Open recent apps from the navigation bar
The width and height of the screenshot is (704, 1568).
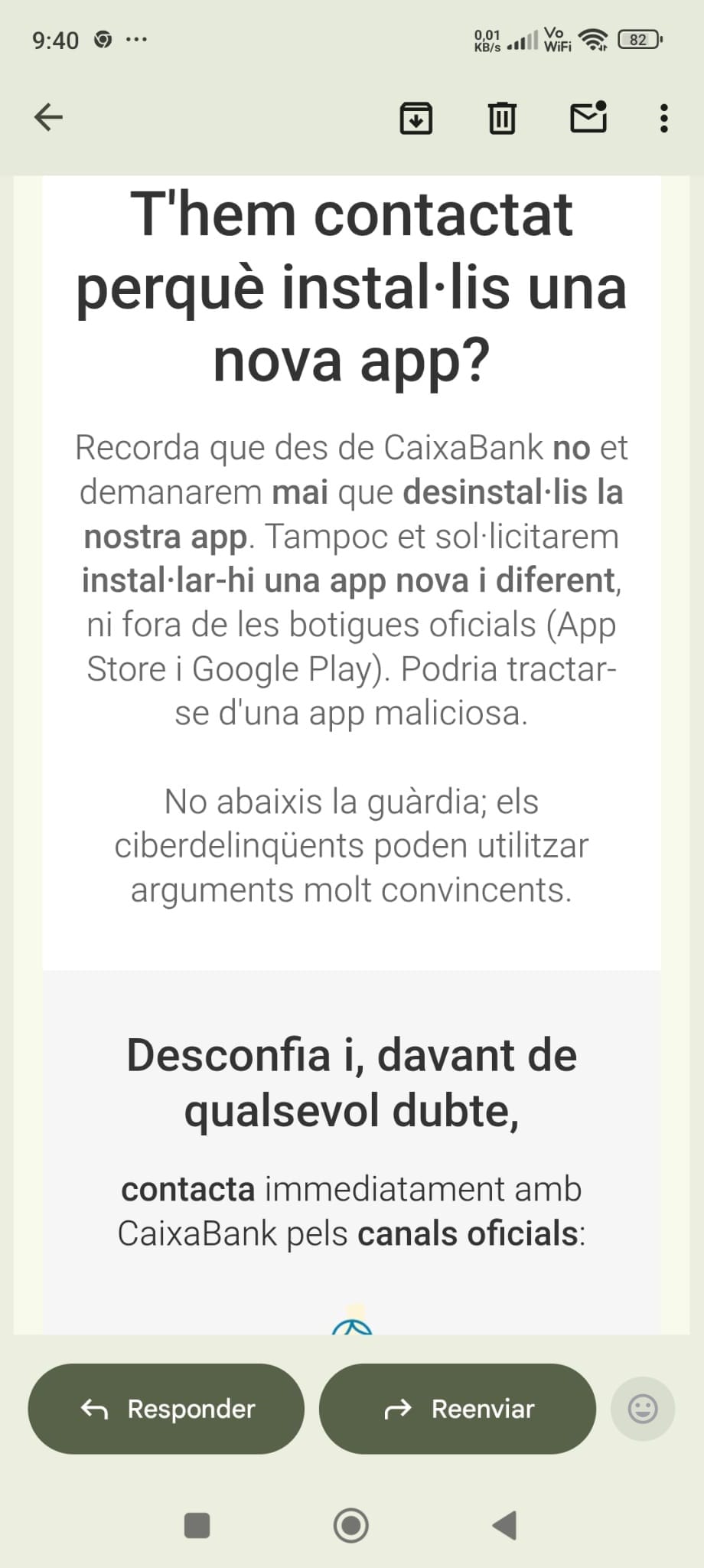[197, 1525]
